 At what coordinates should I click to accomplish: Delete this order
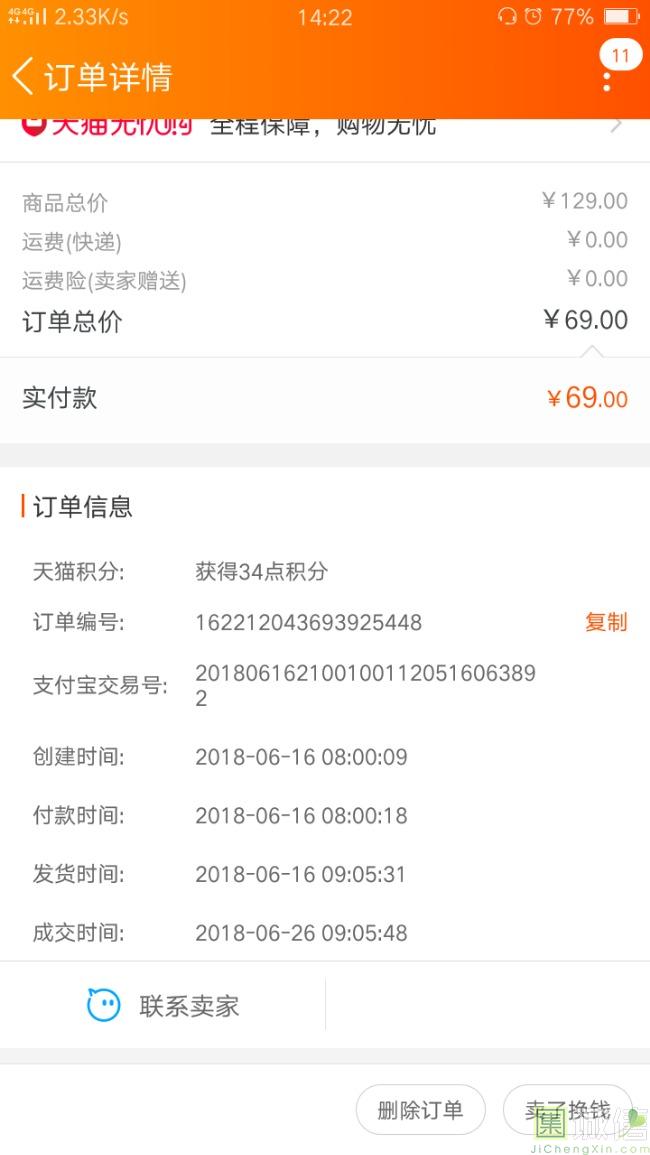420,1110
